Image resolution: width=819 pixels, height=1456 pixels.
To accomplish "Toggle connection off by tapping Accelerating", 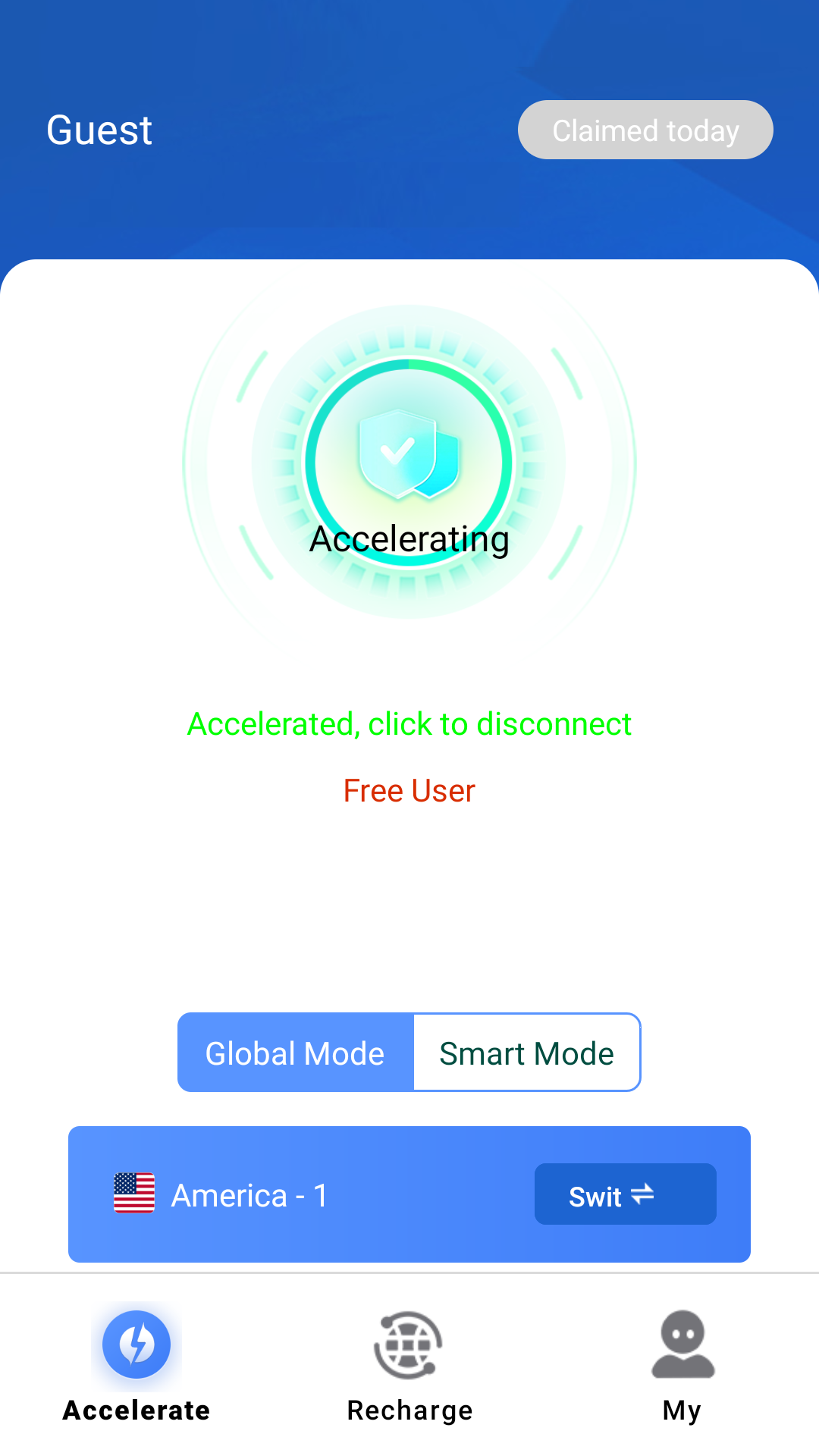I will pos(409,540).
